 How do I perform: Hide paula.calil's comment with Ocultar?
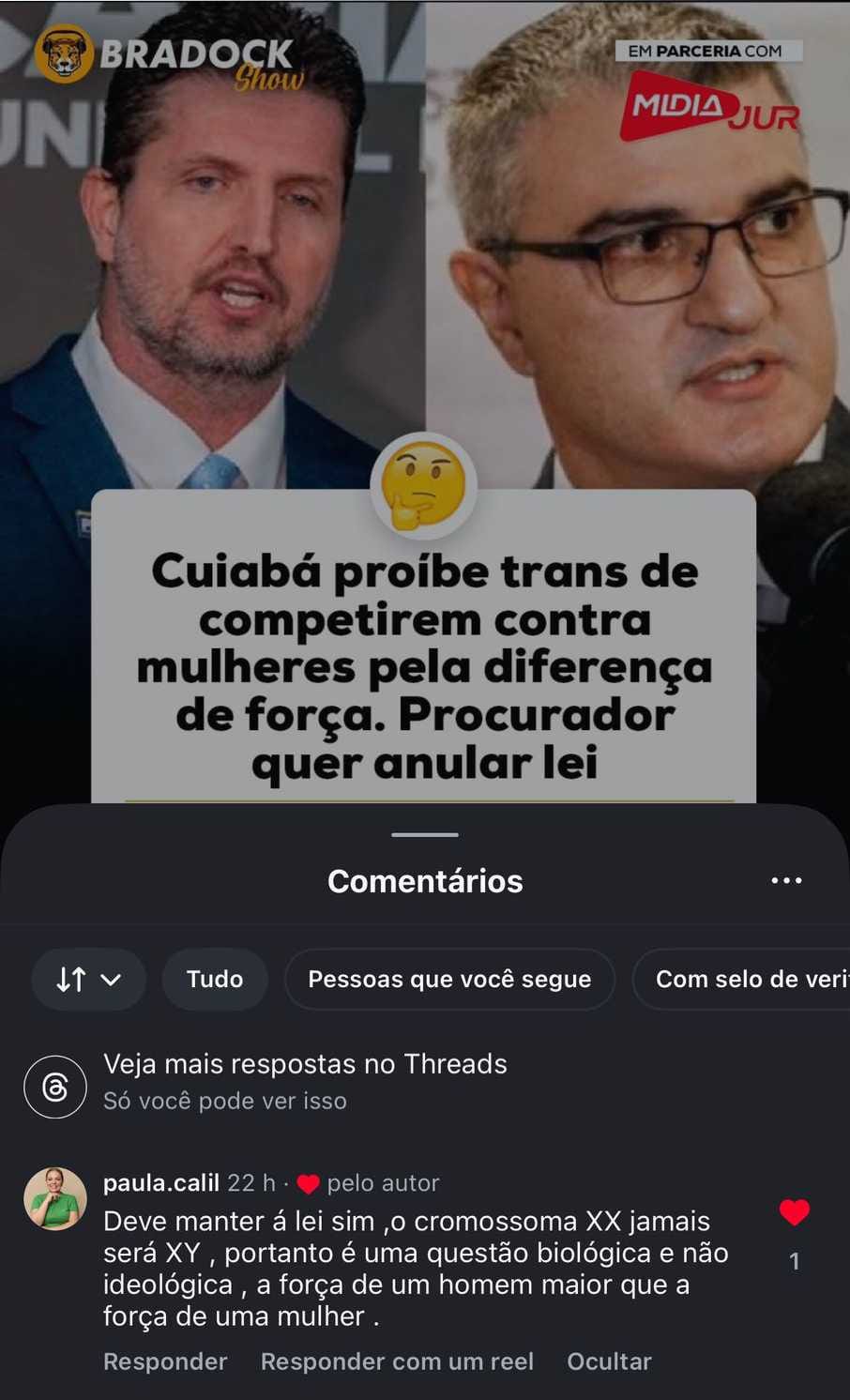click(x=609, y=1362)
